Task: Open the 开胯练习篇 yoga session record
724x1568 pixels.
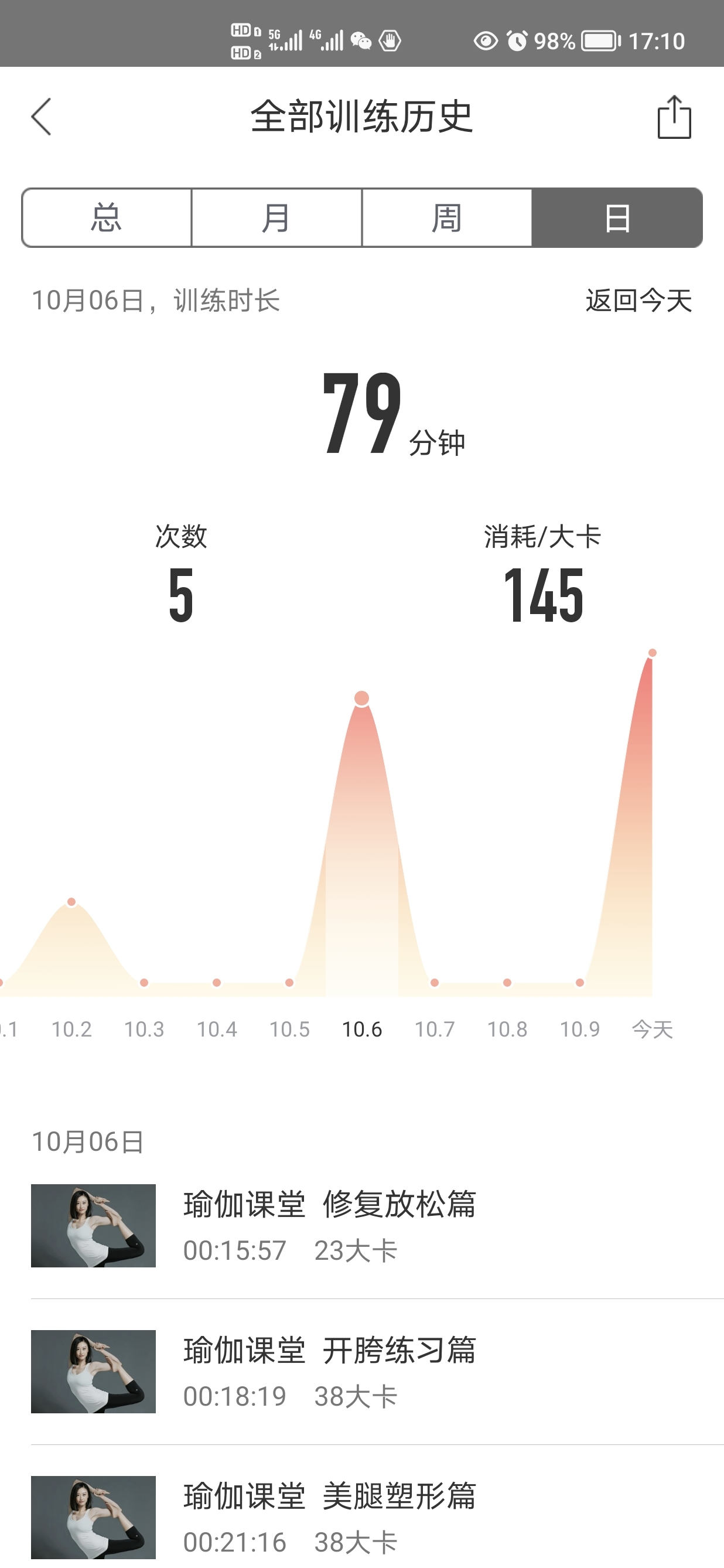Action: point(377,1372)
